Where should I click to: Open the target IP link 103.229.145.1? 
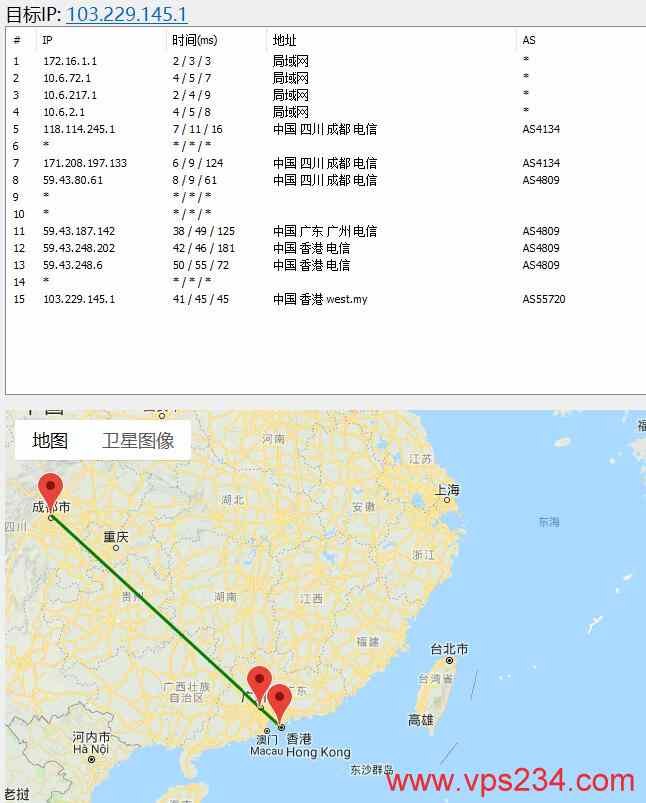[x=126, y=14]
